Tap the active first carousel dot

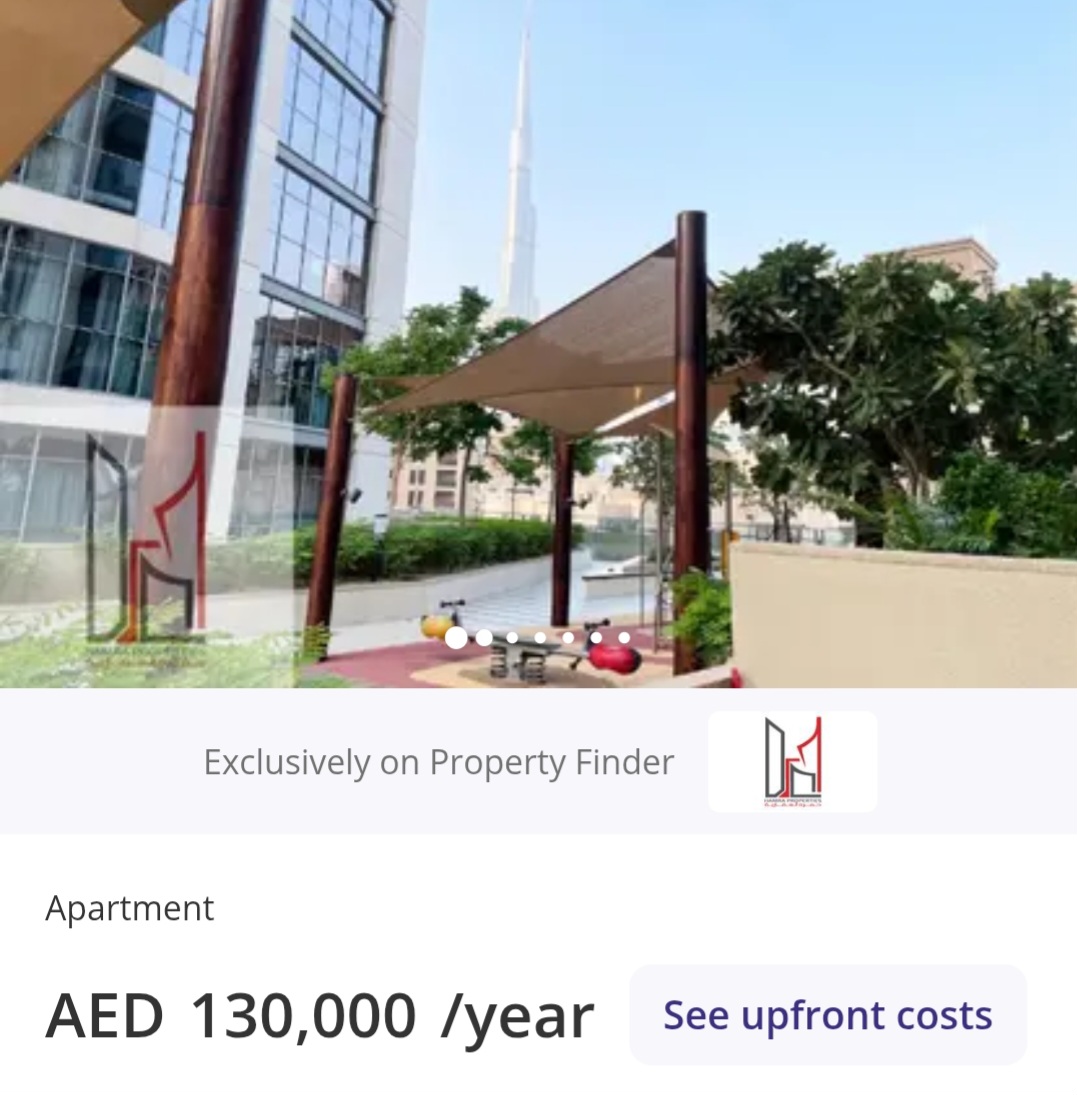point(456,638)
